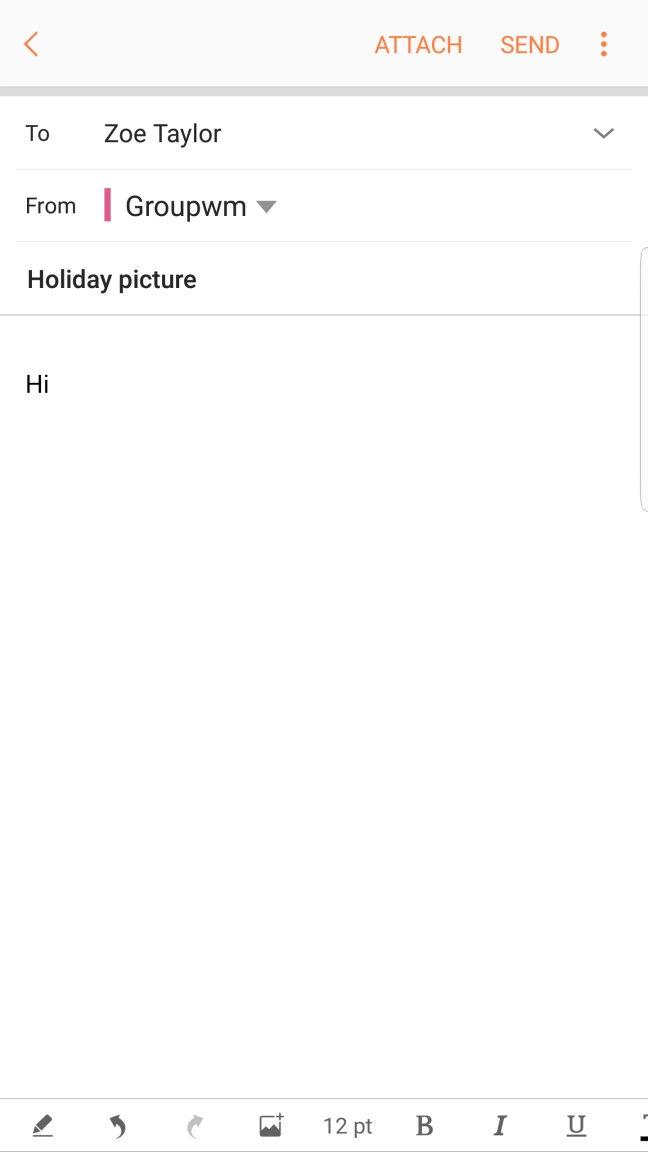Go back using the top arrow

pos(31,45)
